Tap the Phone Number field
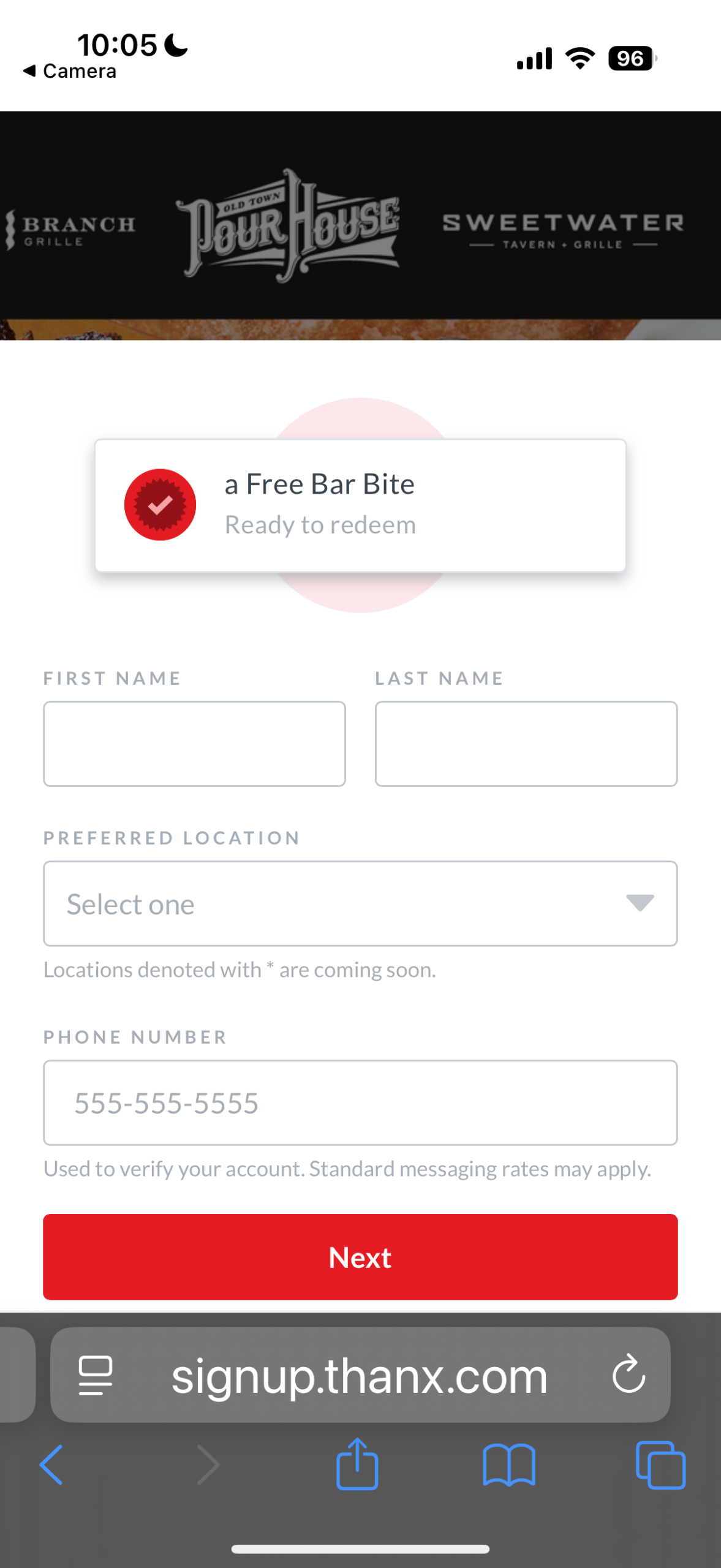 (360, 1102)
